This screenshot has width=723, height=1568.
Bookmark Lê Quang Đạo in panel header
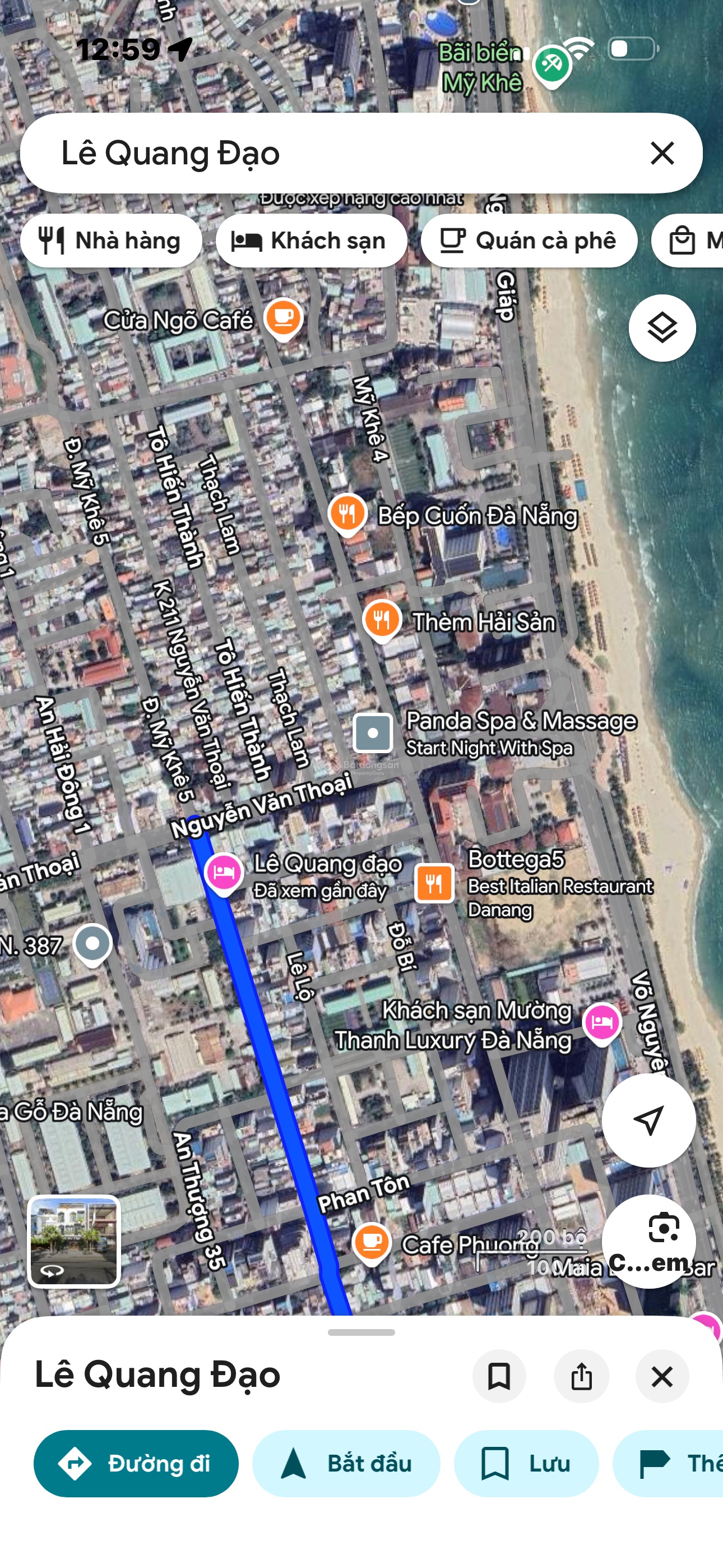pyautogui.click(x=499, y=1376)
